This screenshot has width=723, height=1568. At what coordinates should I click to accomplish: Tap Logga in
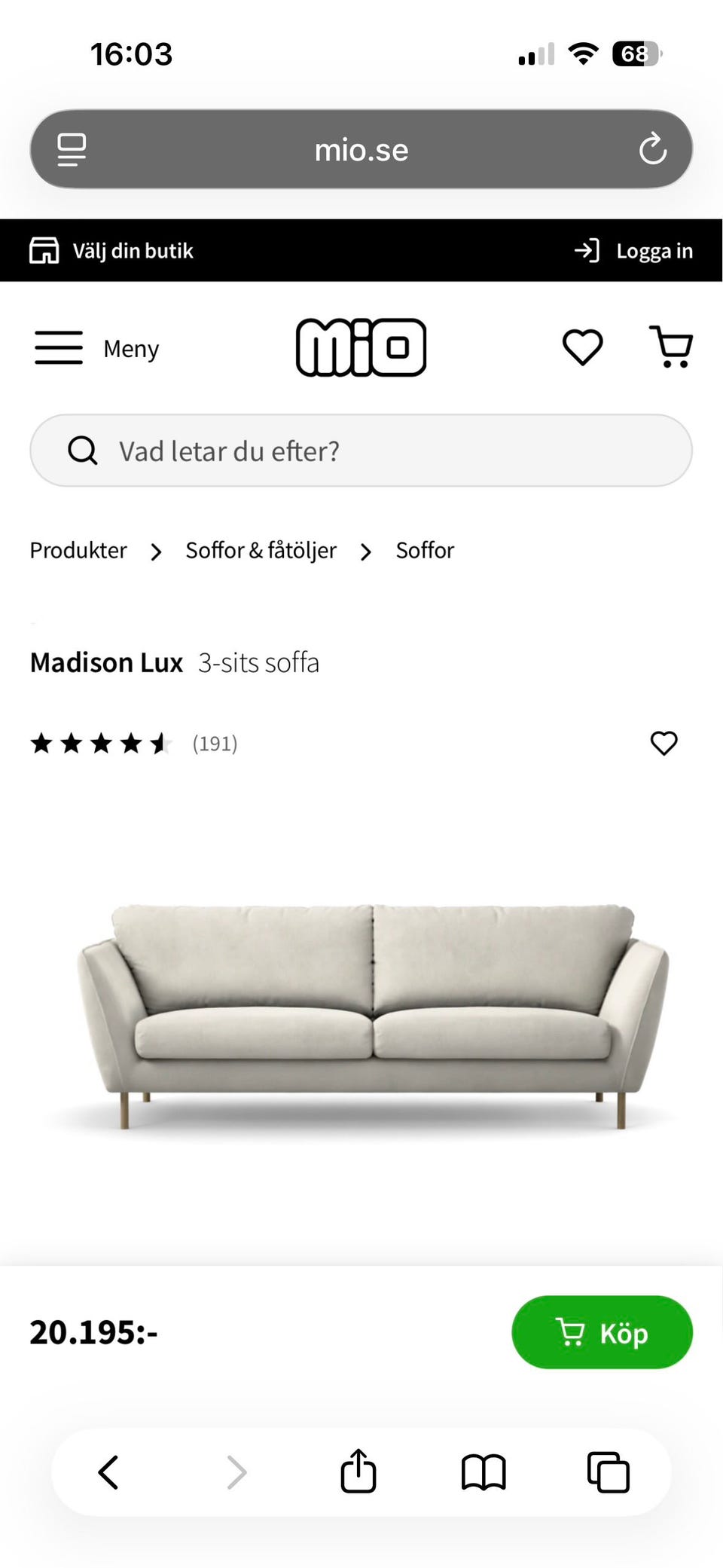(655, 250)
